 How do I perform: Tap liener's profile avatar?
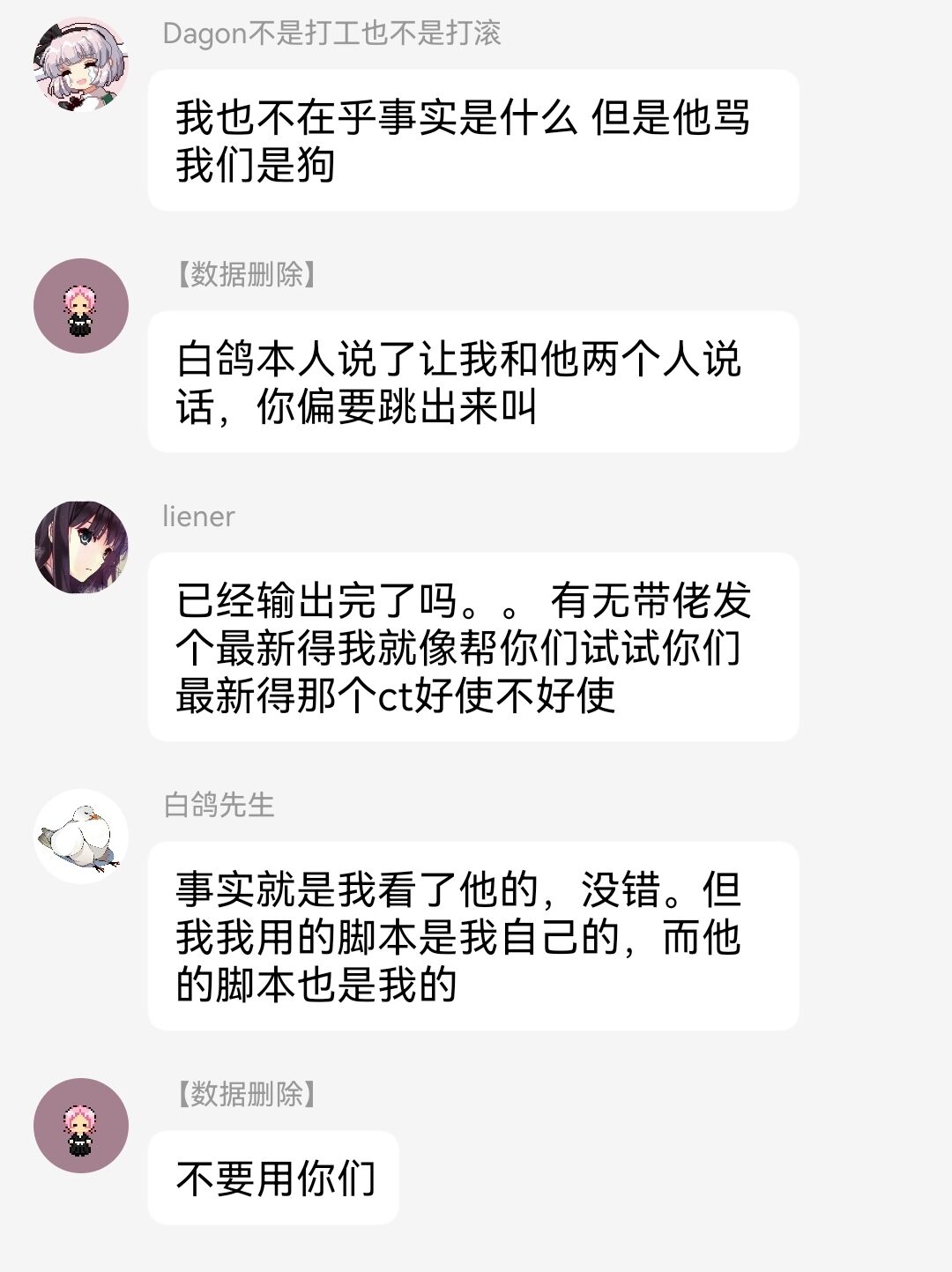point(81,547)
